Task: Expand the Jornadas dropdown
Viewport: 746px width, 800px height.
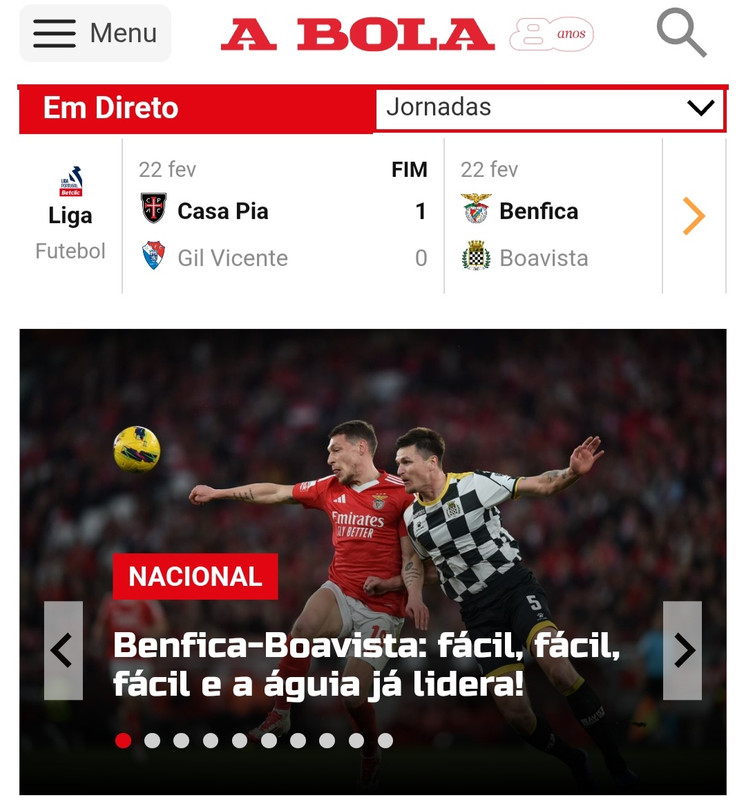Action: click(549, 109)
